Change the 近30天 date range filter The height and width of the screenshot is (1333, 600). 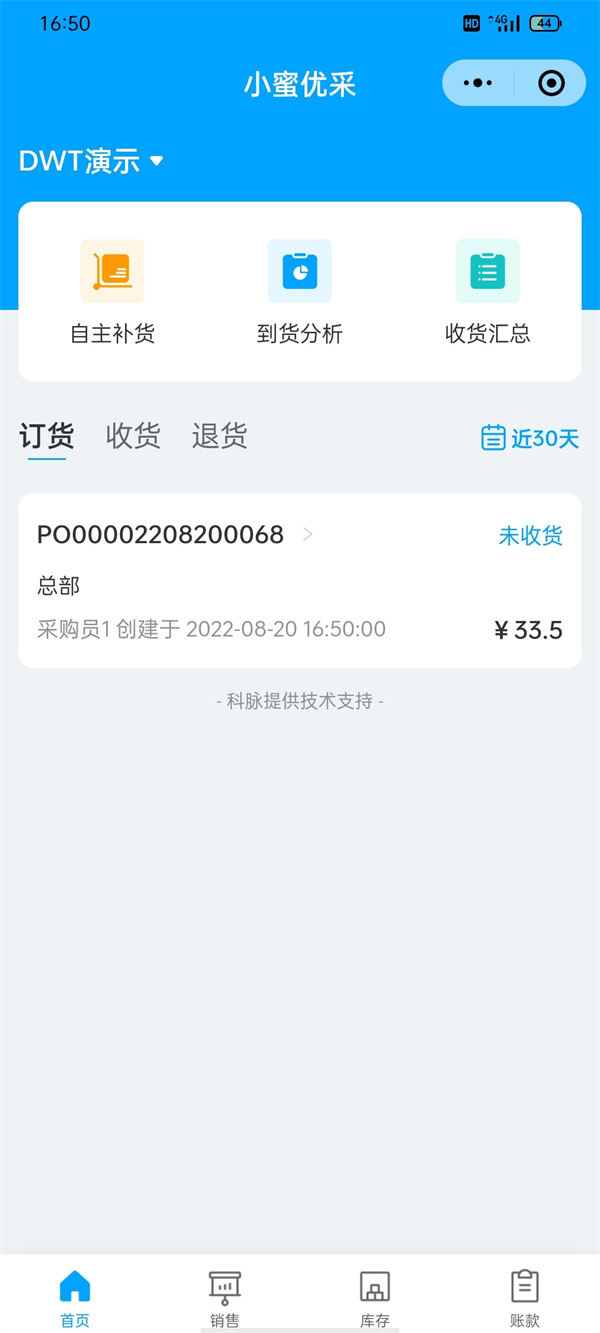[x=530, y=438]
